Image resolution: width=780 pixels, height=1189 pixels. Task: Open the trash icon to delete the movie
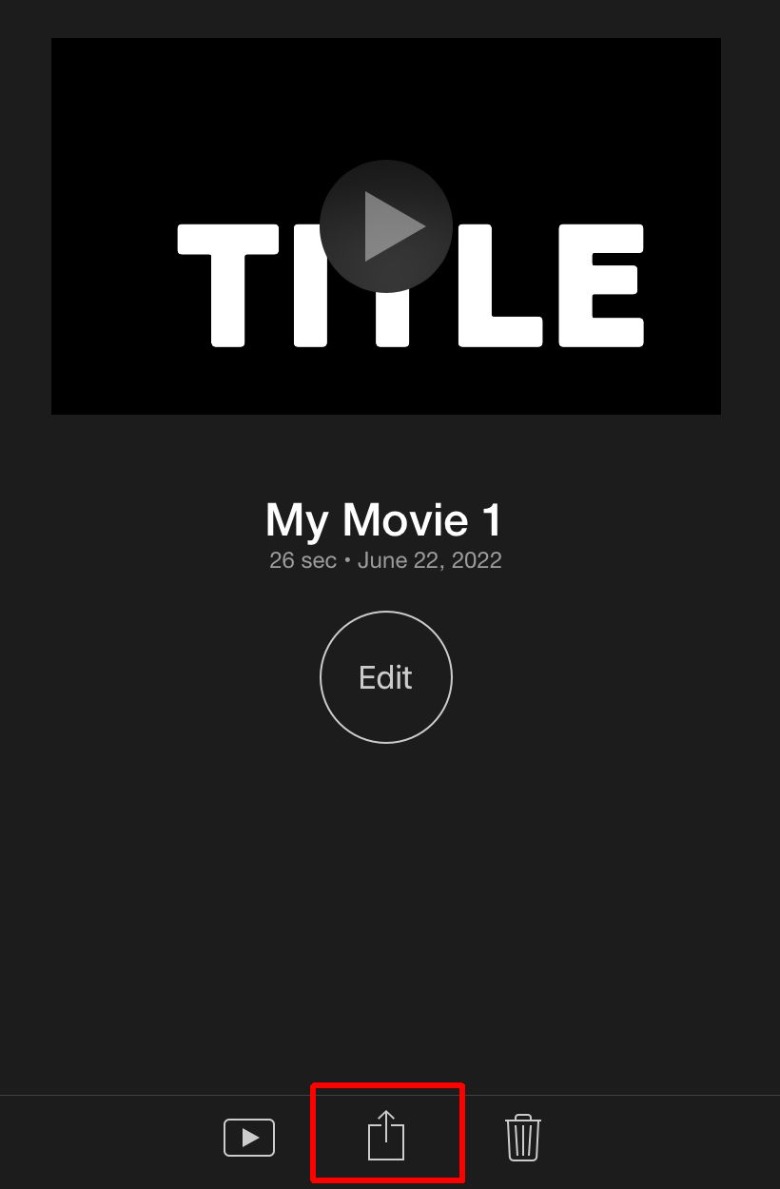pos(524,1136)
